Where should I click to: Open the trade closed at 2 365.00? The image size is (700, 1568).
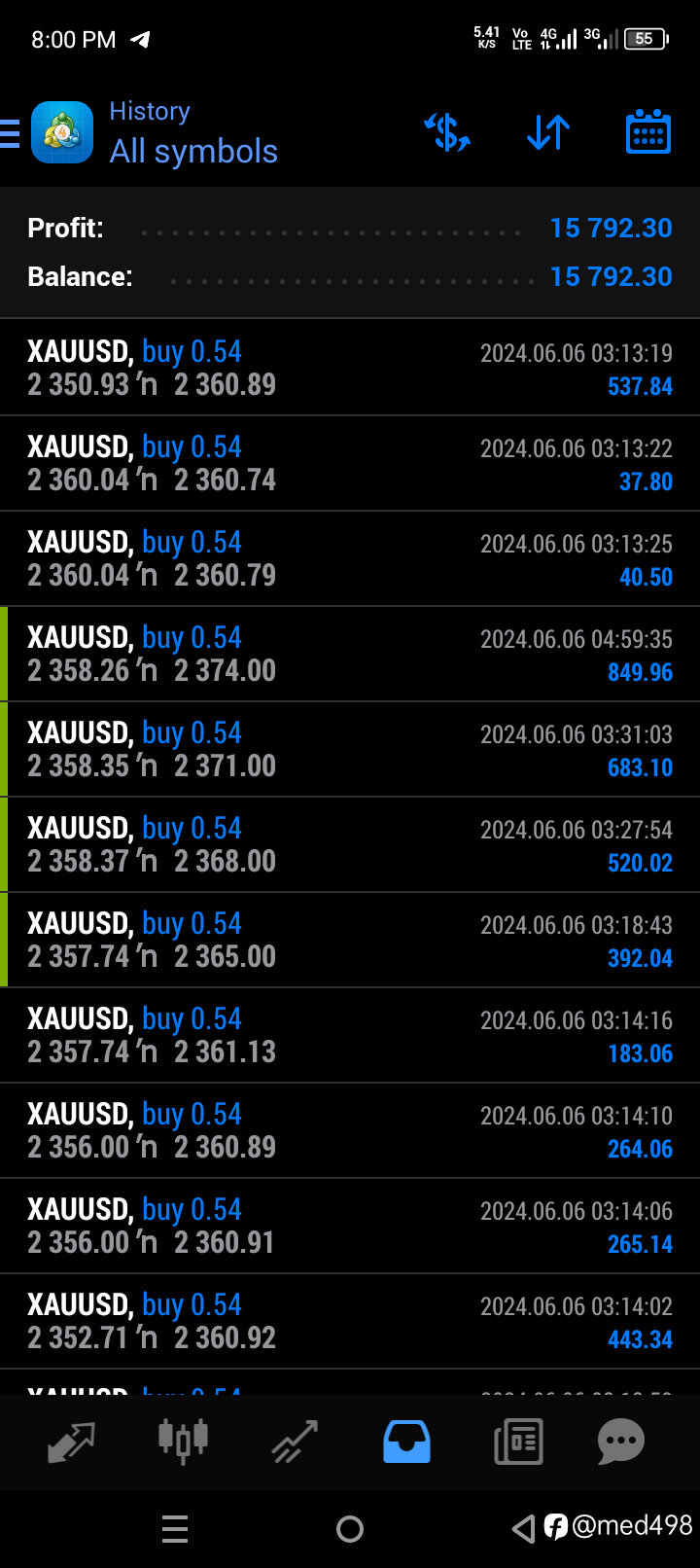click(350, 941)
